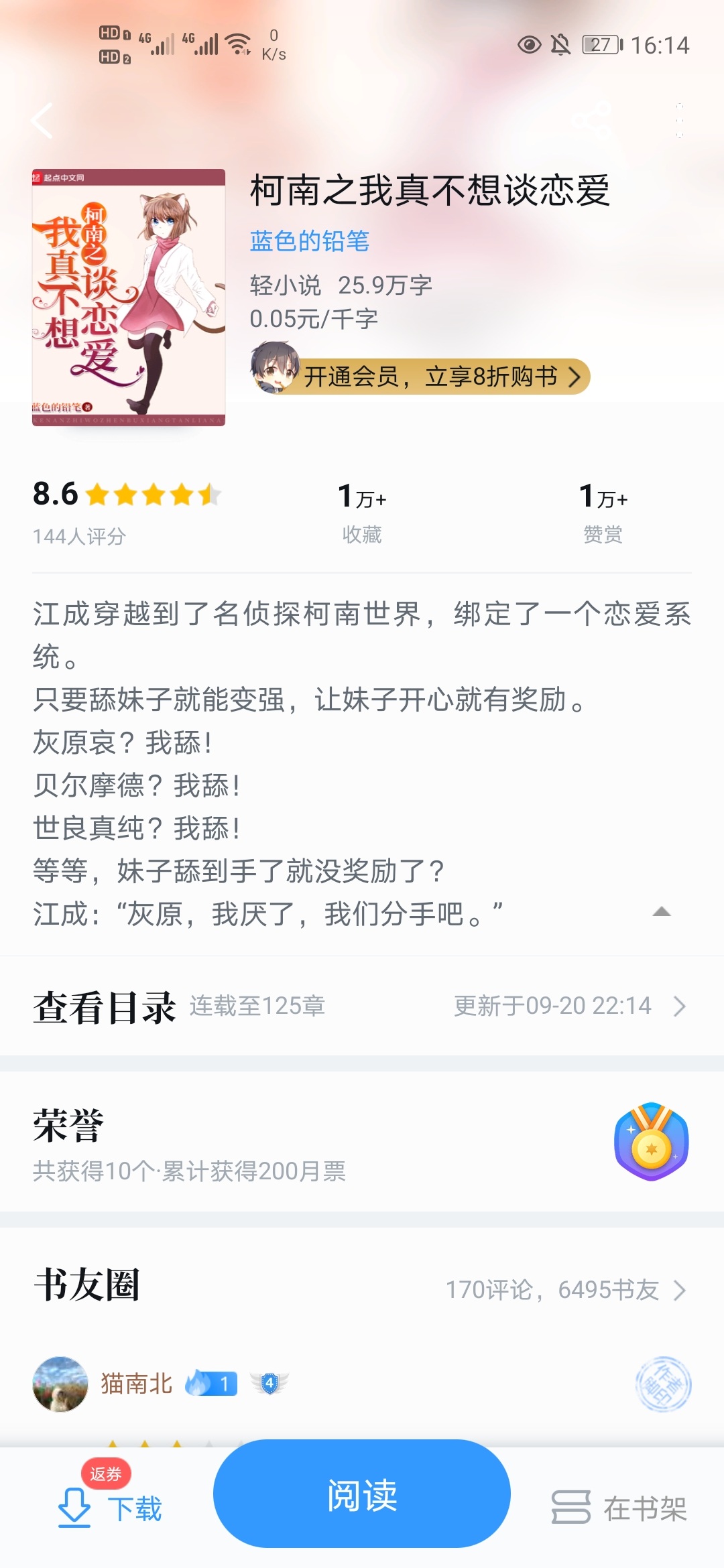The image size is (724, 1568).
Task: Tap the 在书架 bookshelf button
Action: click(x=619, y=1508)
